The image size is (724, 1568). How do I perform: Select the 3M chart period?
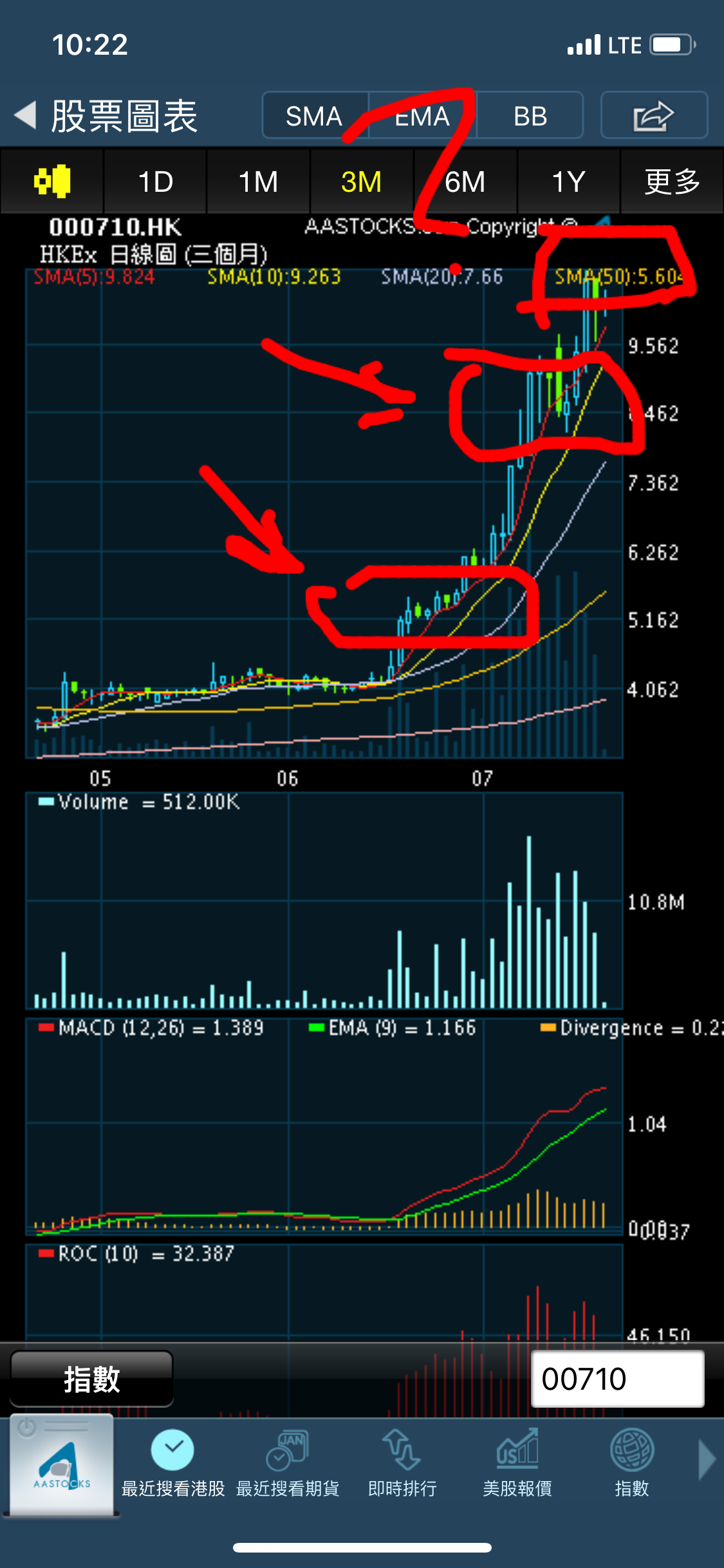(x=362, y=182)
